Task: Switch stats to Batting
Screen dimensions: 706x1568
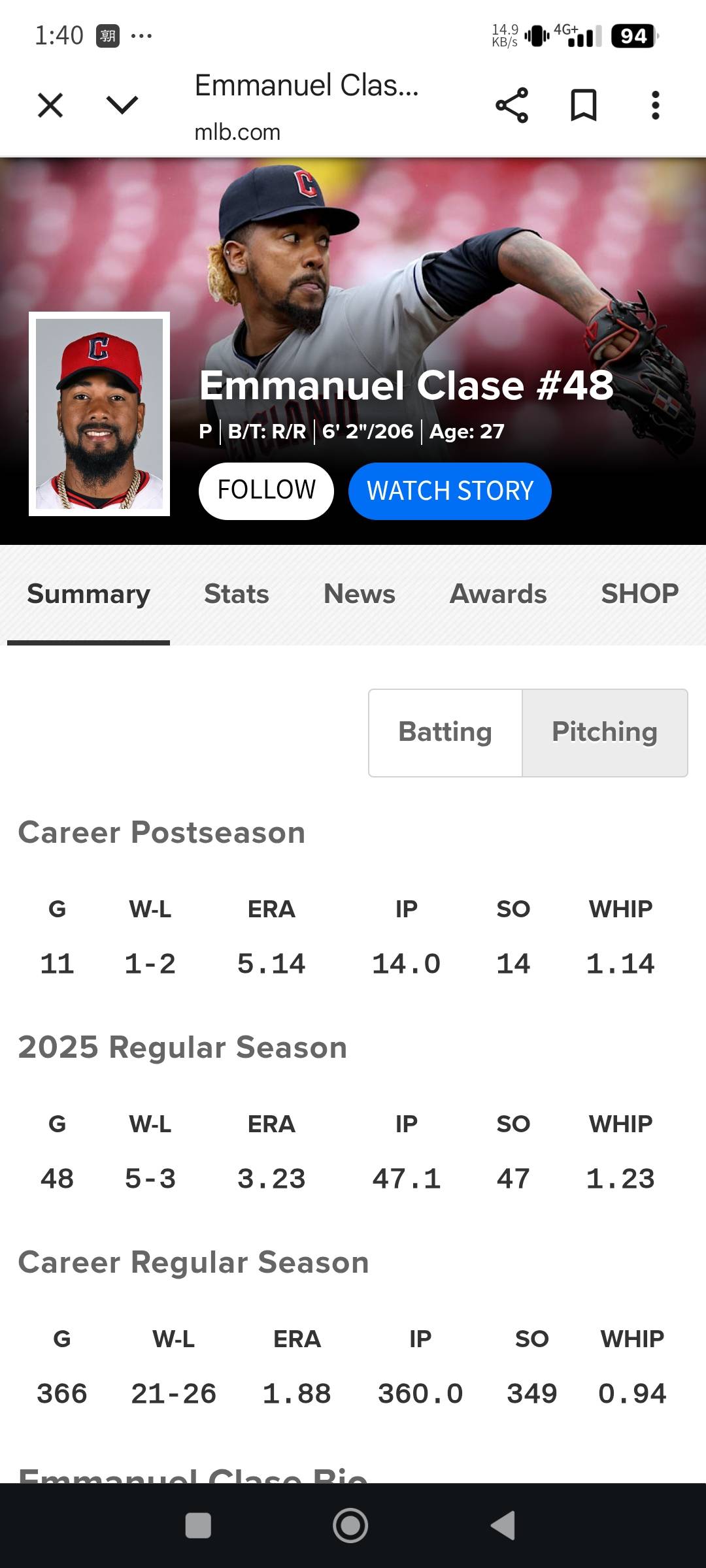Action: [445, 732]
